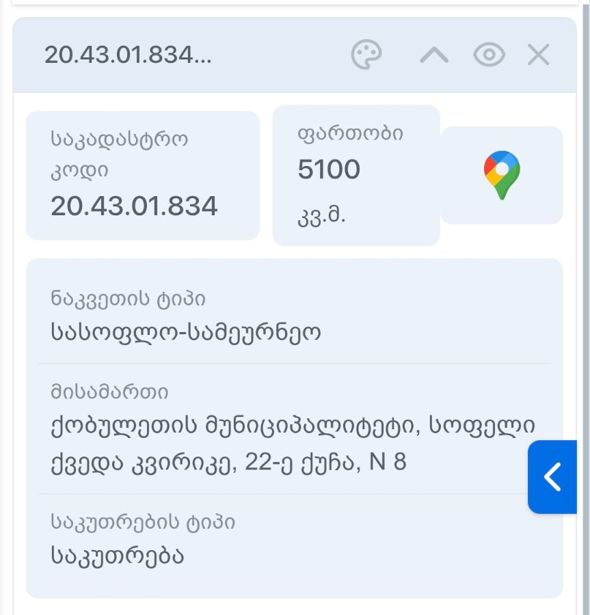Screen dimensions: 590x615
Task: Collapse the parcel details panel
Action: coord(434,55)
